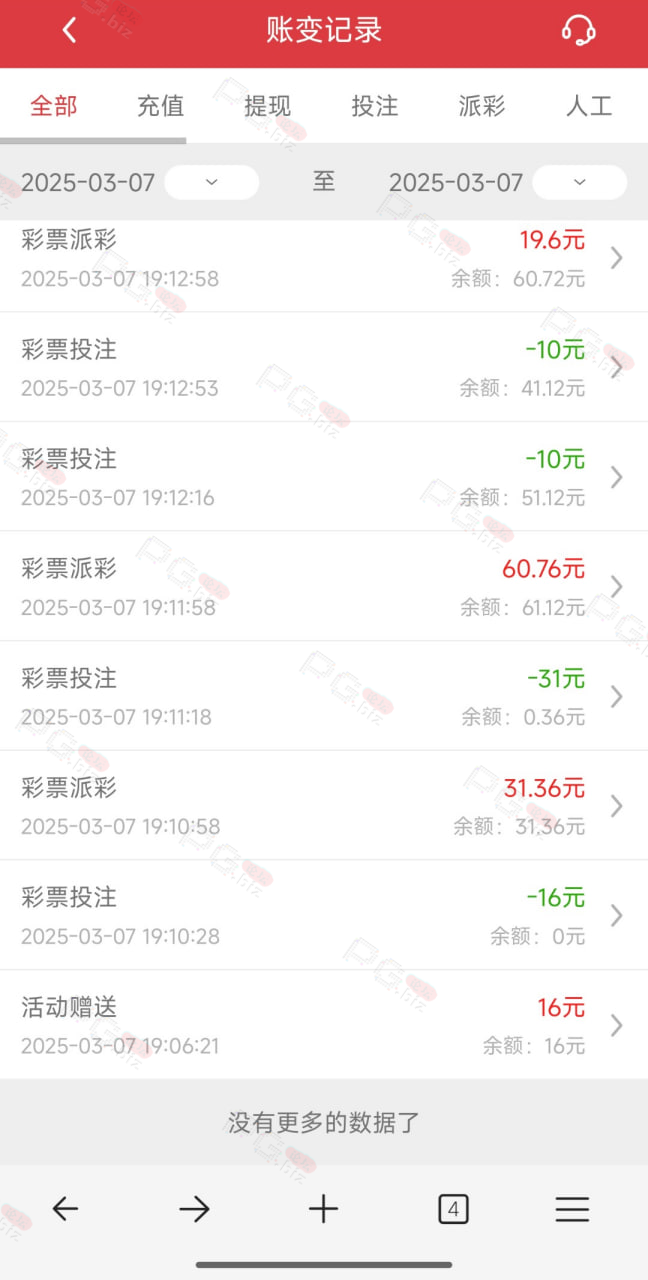648x1280 pixels.
Task: Switch to the 人工 tab
Action: point(589,106)
